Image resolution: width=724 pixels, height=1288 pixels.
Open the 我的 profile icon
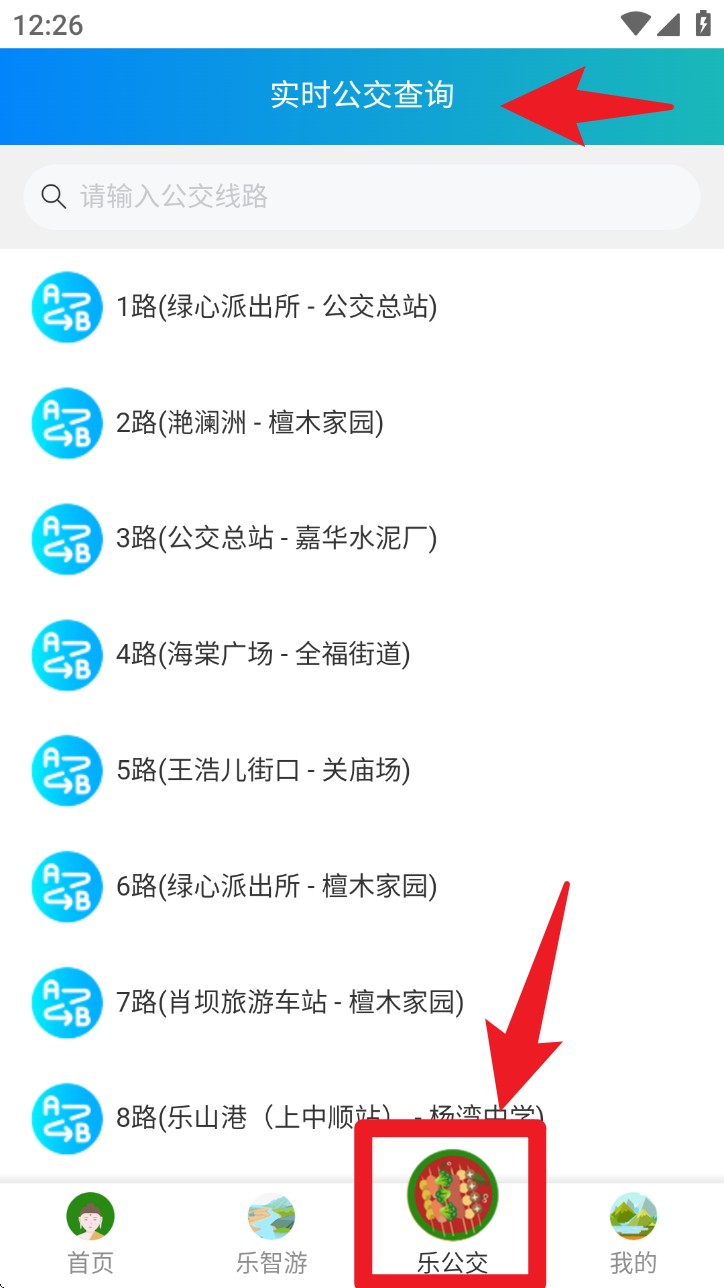click(634, 1213)
